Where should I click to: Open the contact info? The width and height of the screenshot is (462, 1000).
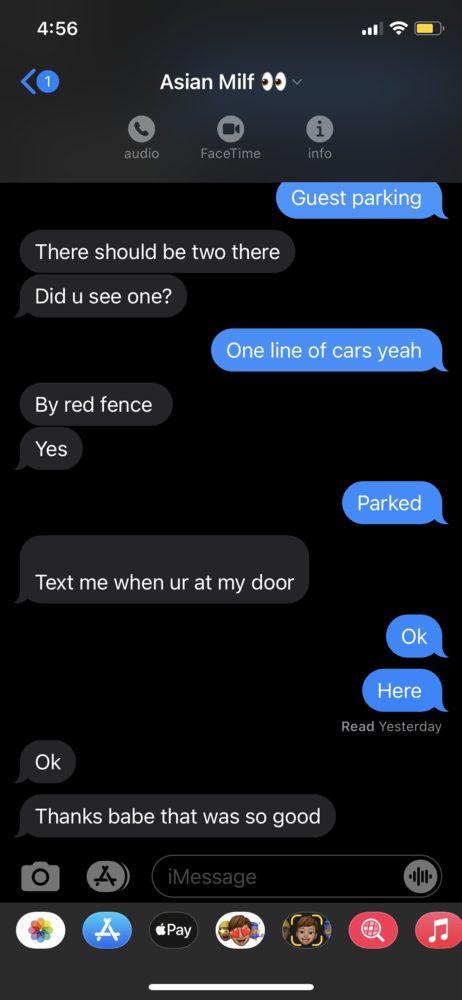tap(320, 138)
